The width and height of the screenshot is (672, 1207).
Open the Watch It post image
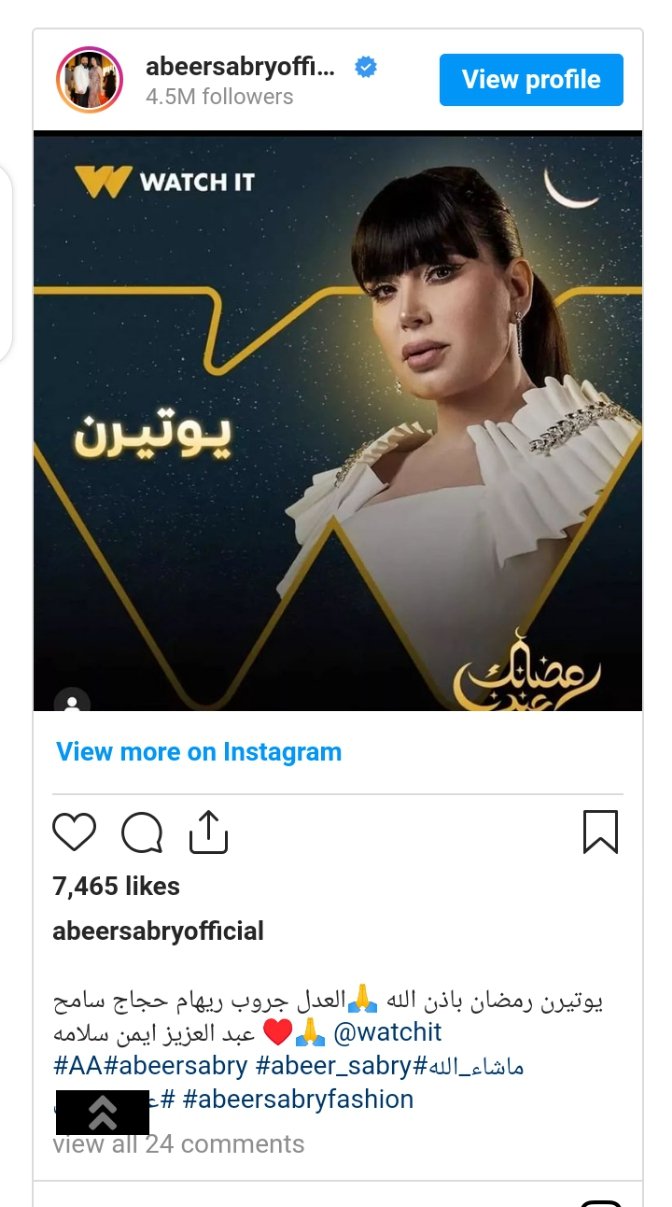[x=338, y=420]
